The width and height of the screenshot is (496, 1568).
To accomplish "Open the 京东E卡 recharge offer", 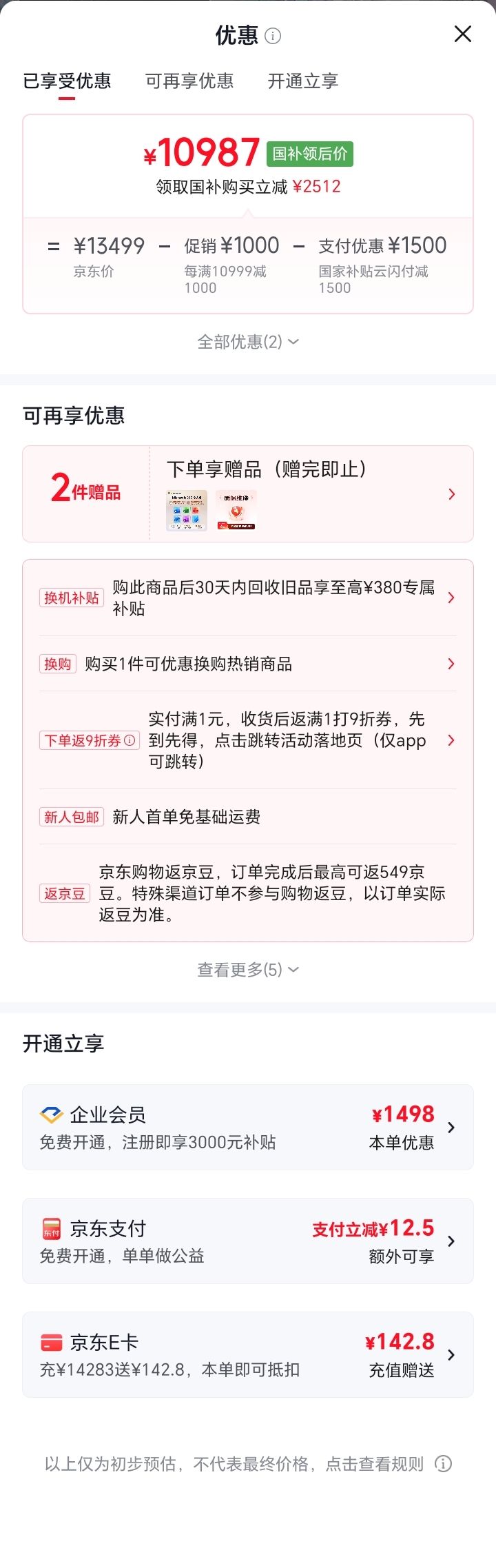I will [248, 1354].
